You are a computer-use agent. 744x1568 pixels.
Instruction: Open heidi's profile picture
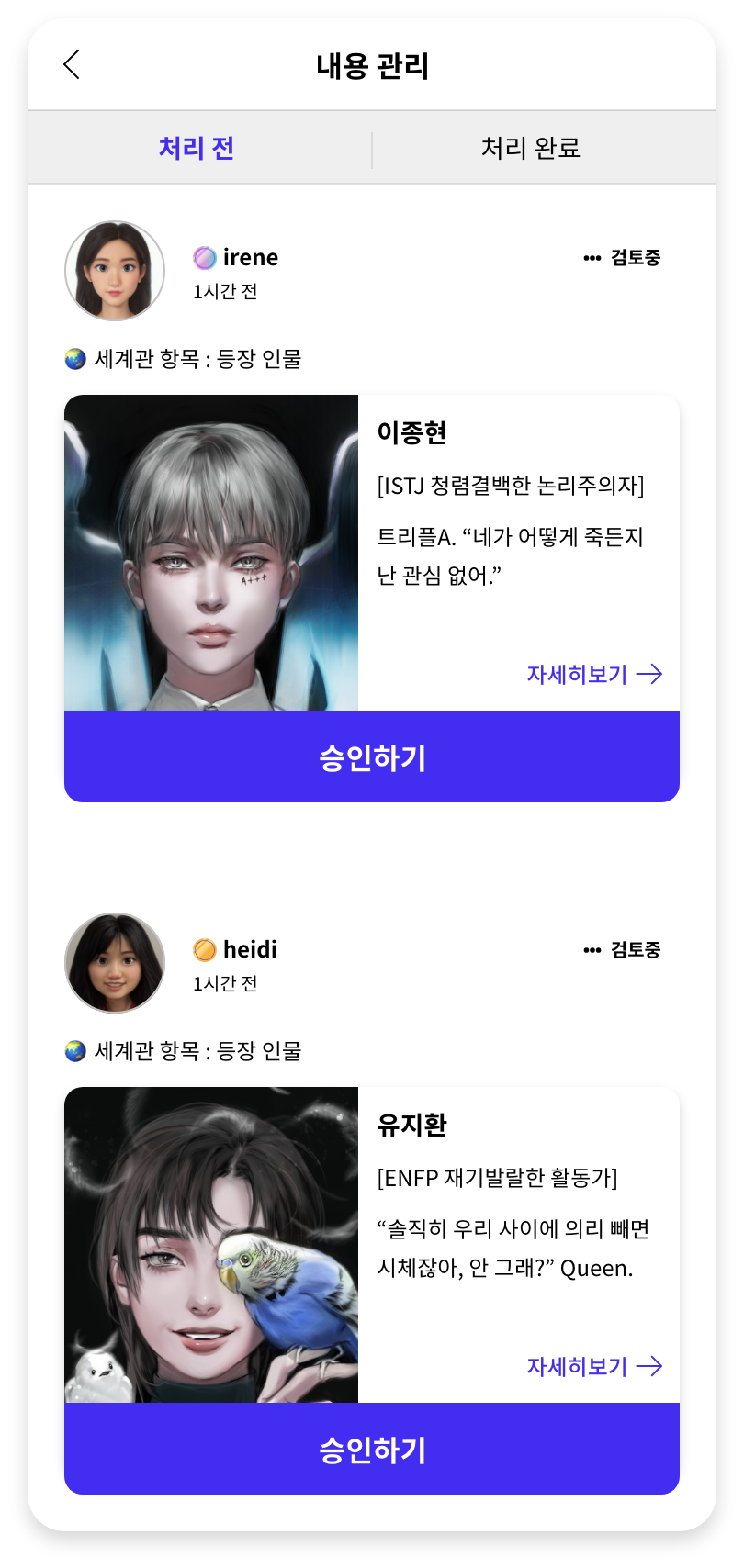pyautogui.click(x=115, y=963)
